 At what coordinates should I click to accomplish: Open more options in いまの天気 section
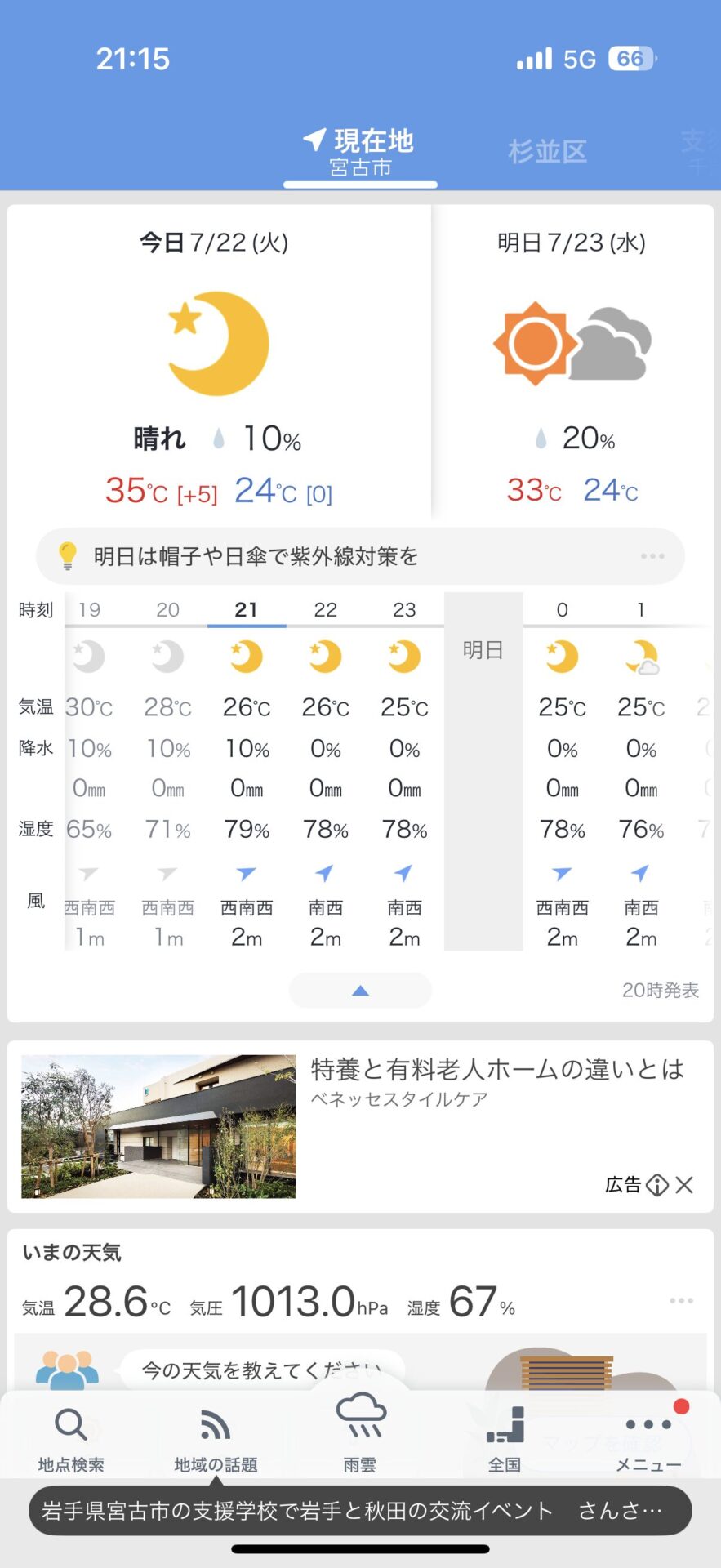click(x=681, y=1300)
